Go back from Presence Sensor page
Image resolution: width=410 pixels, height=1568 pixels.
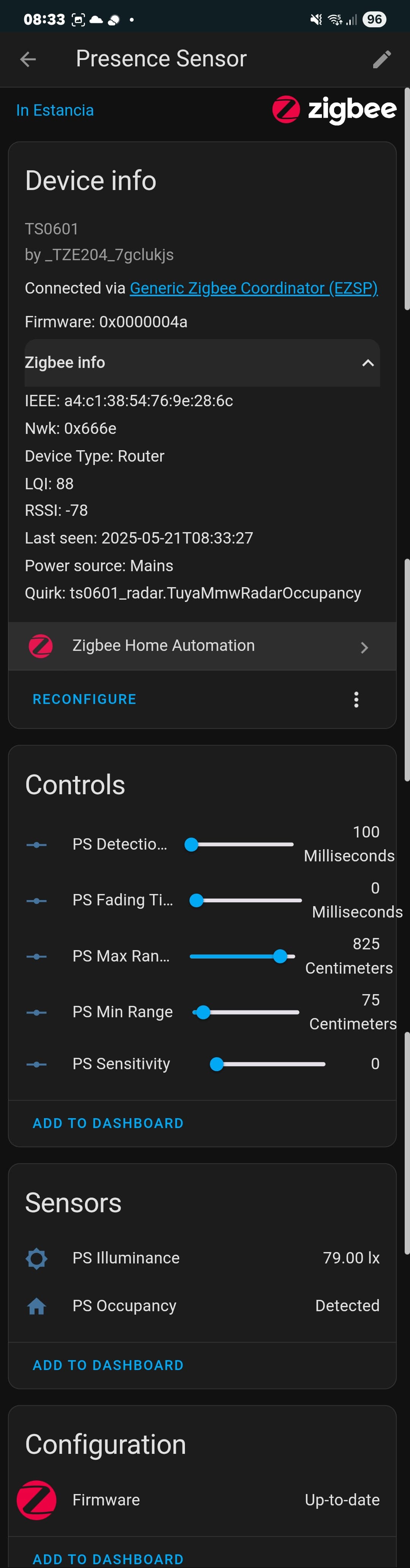coord(28,59)
